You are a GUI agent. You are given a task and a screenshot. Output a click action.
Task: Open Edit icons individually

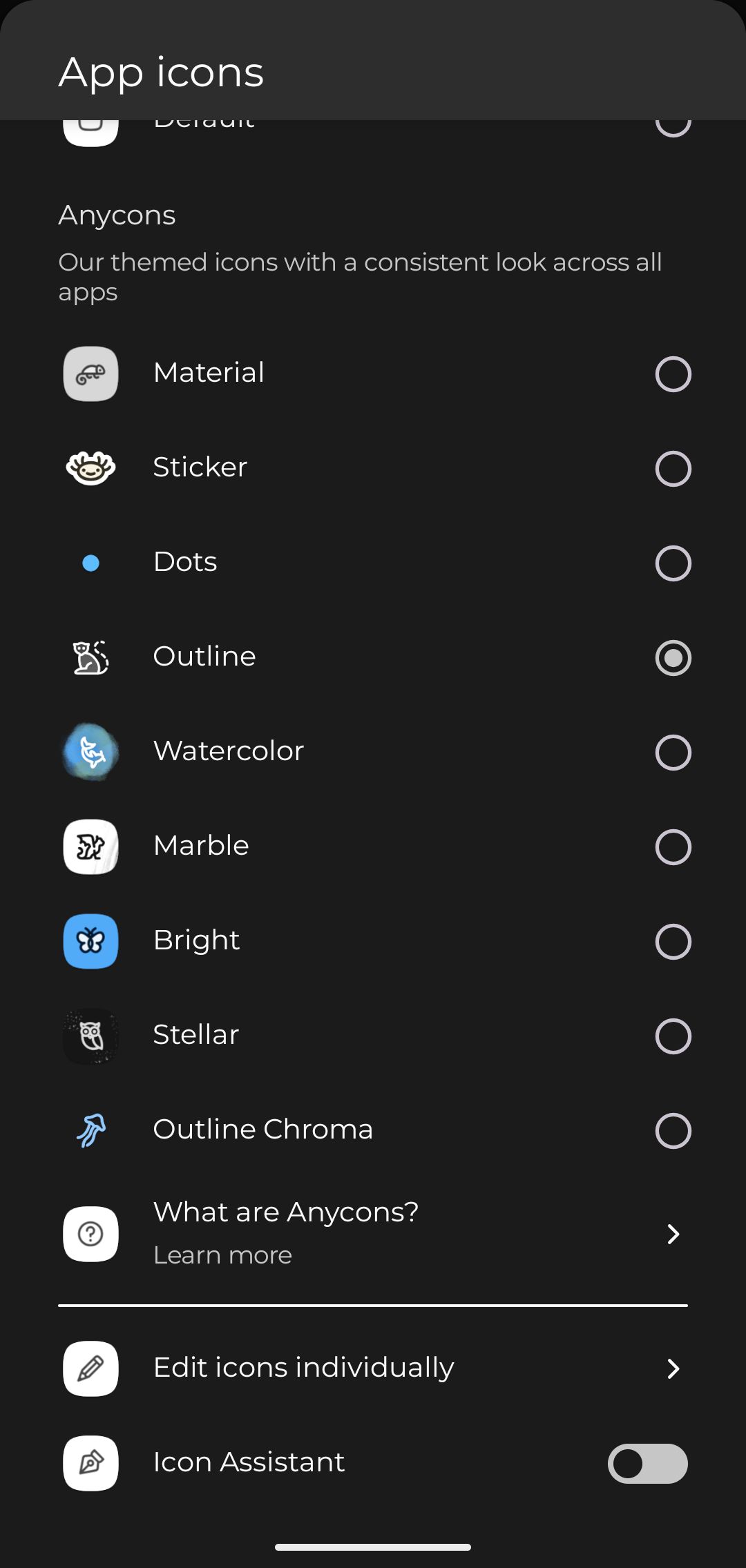(373, 1368)
